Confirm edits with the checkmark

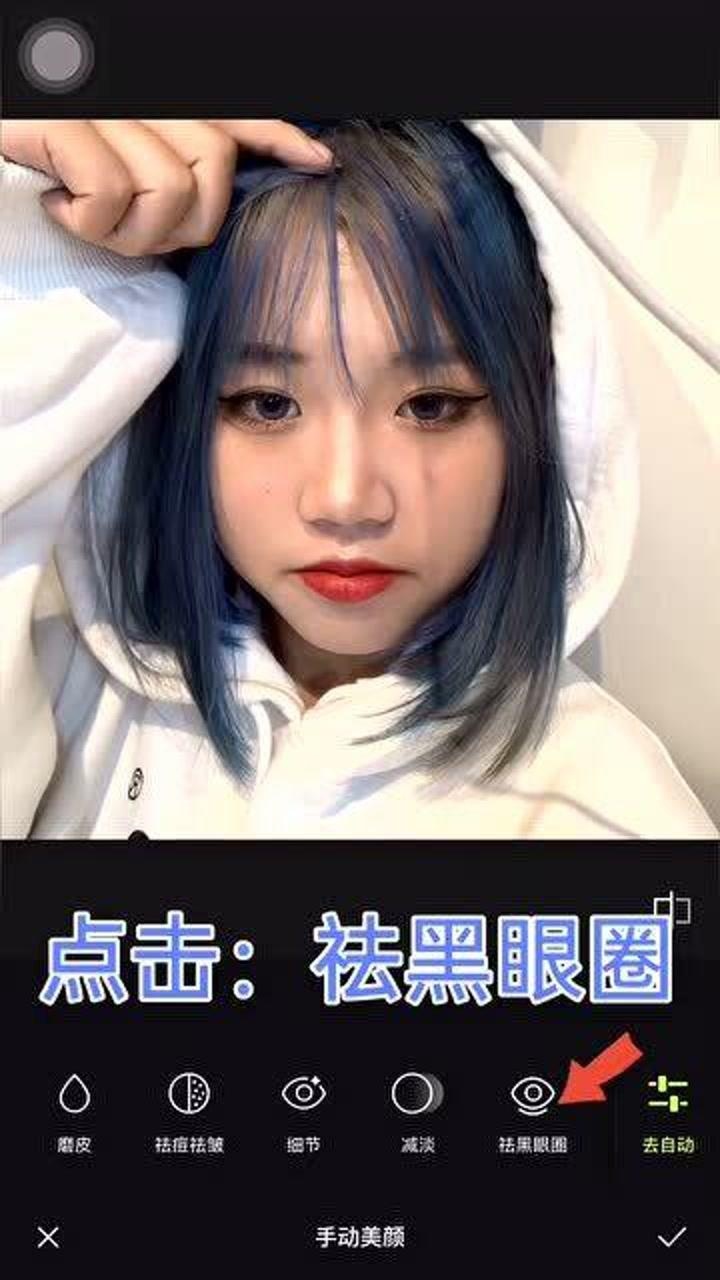click(671, 1237)
